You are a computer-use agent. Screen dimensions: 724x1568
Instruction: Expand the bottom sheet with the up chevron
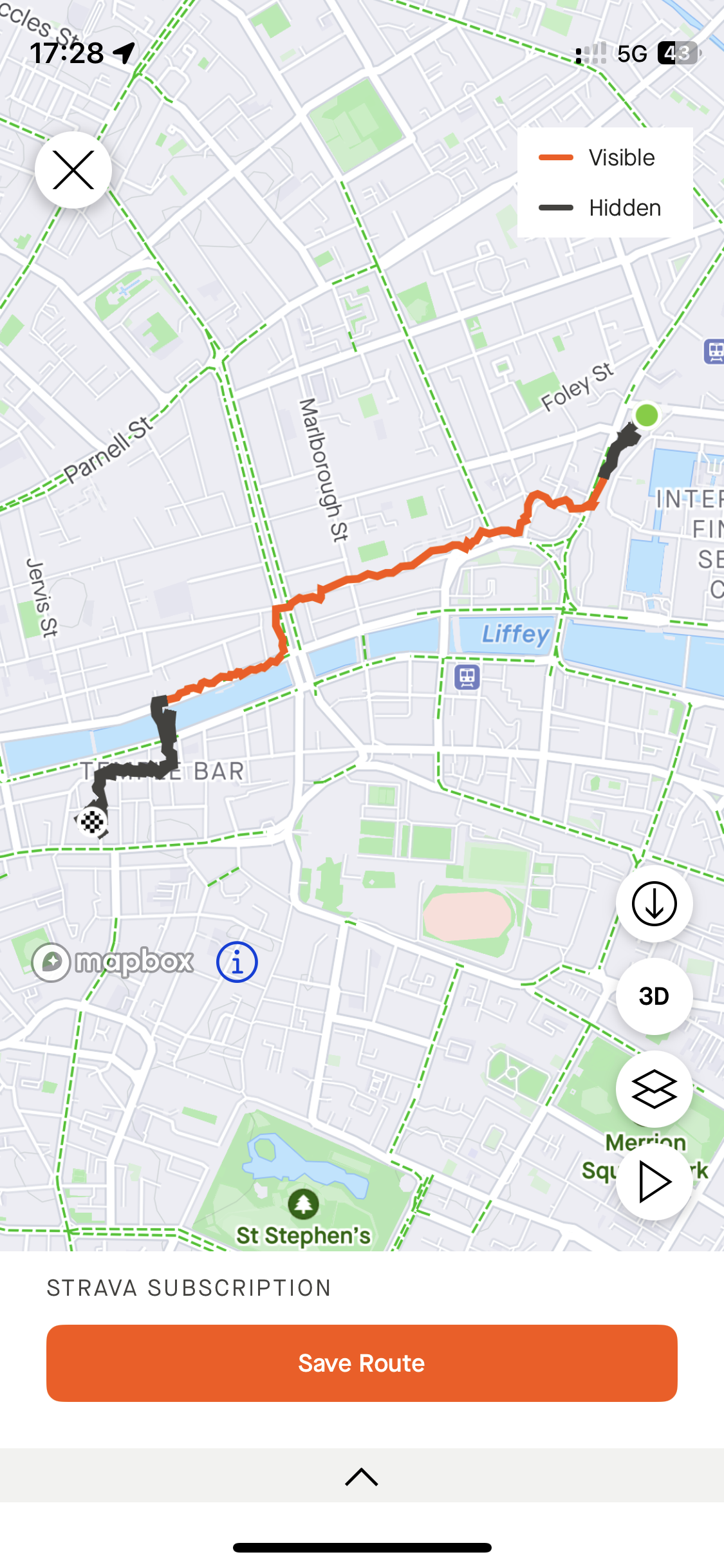[x=362, y=1477]
